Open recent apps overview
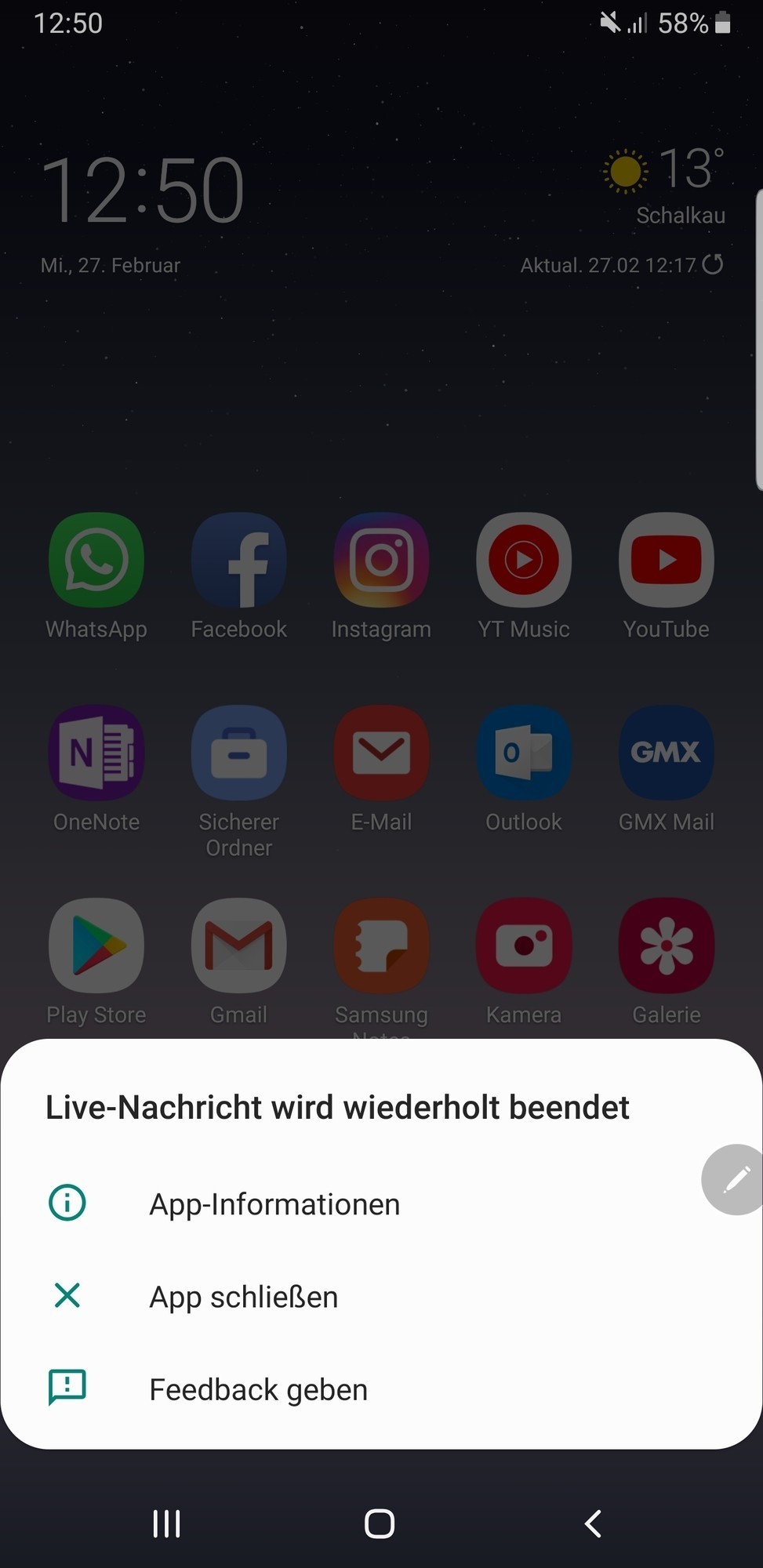 click(166, 1523)
